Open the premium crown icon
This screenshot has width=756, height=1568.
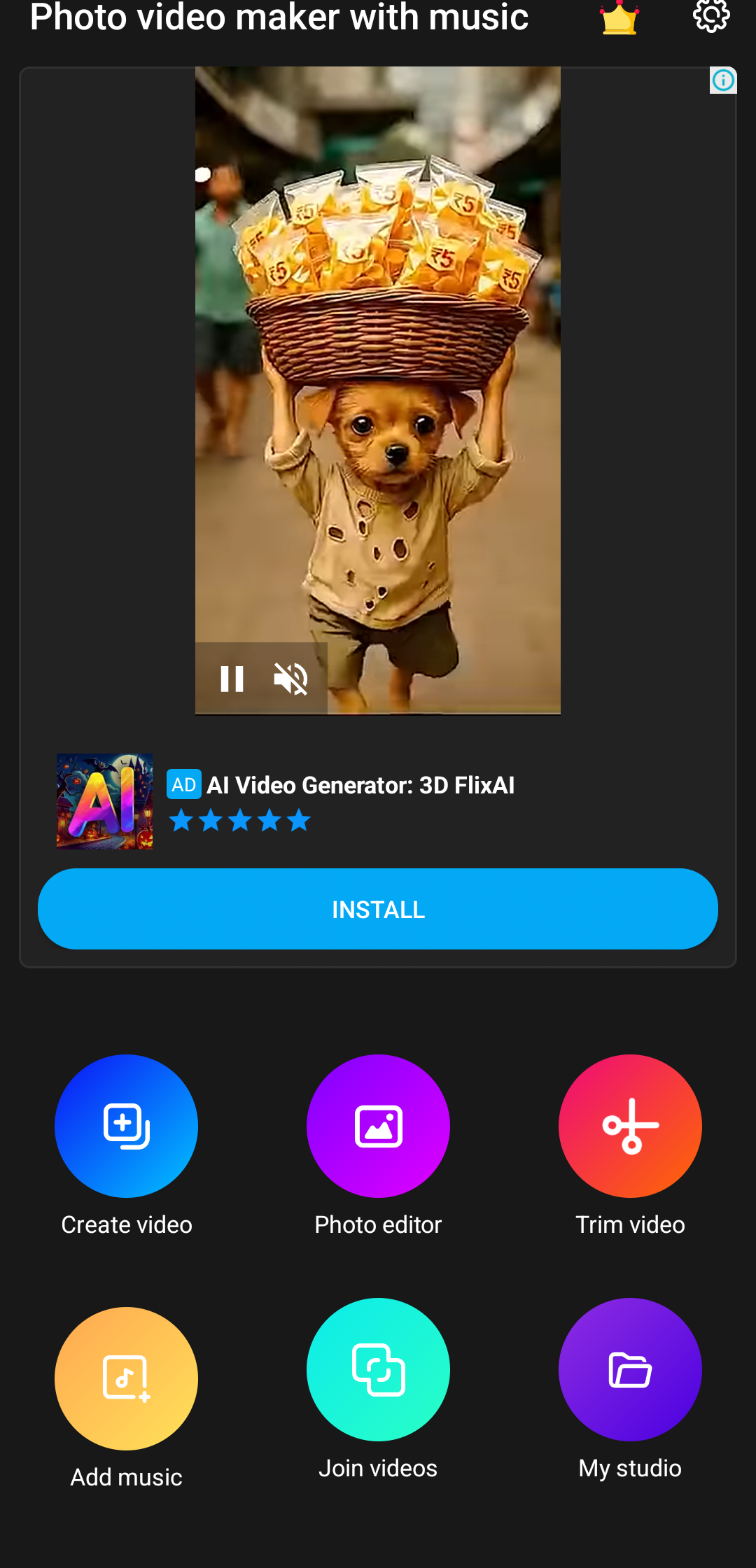coord(619,17)
